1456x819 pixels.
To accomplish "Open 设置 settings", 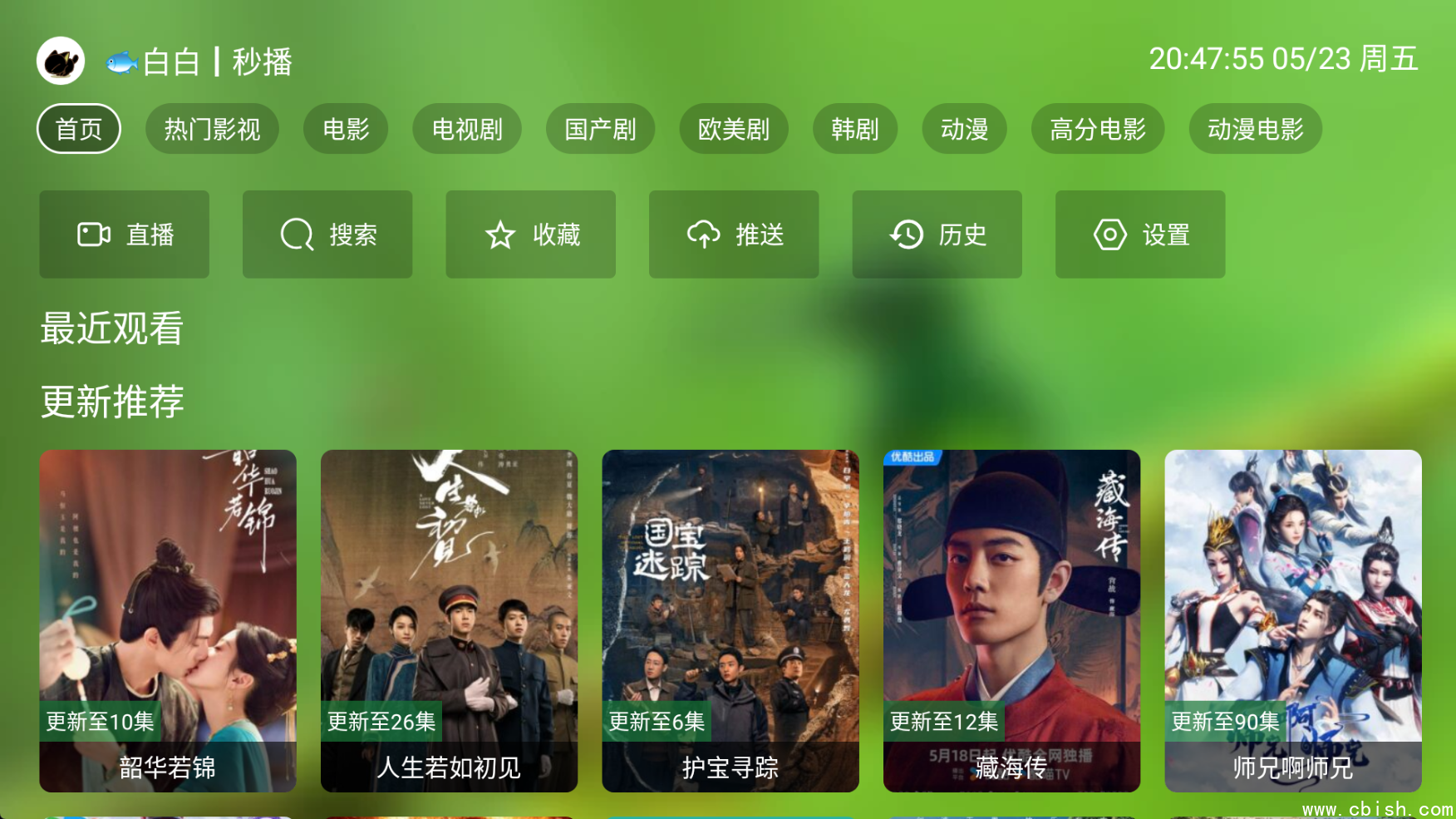I will pyautogui.click(x=1140, y=234).
